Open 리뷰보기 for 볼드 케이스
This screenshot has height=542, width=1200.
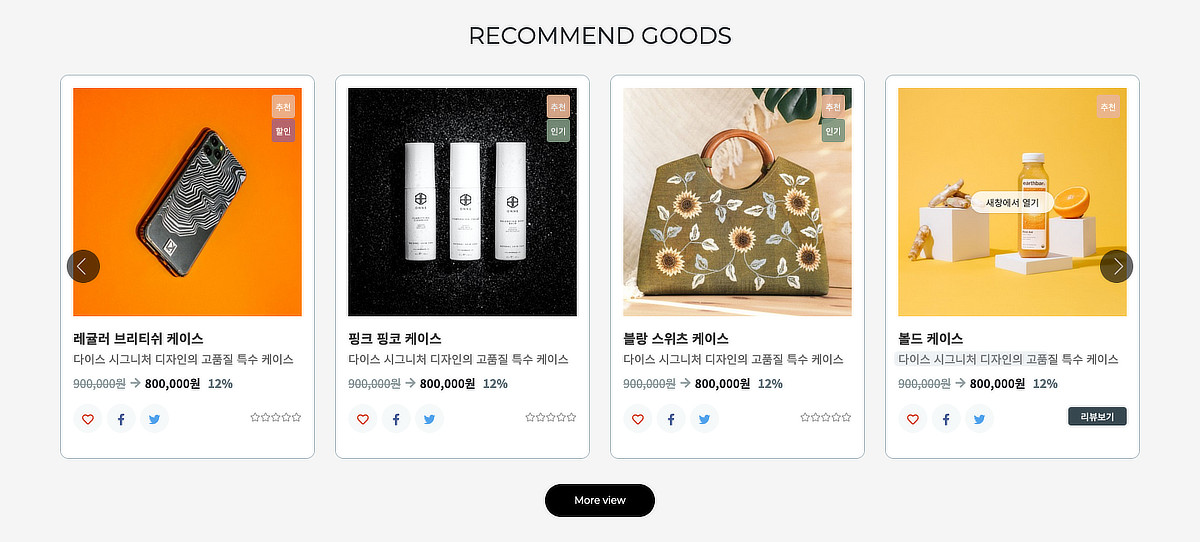1097,416
